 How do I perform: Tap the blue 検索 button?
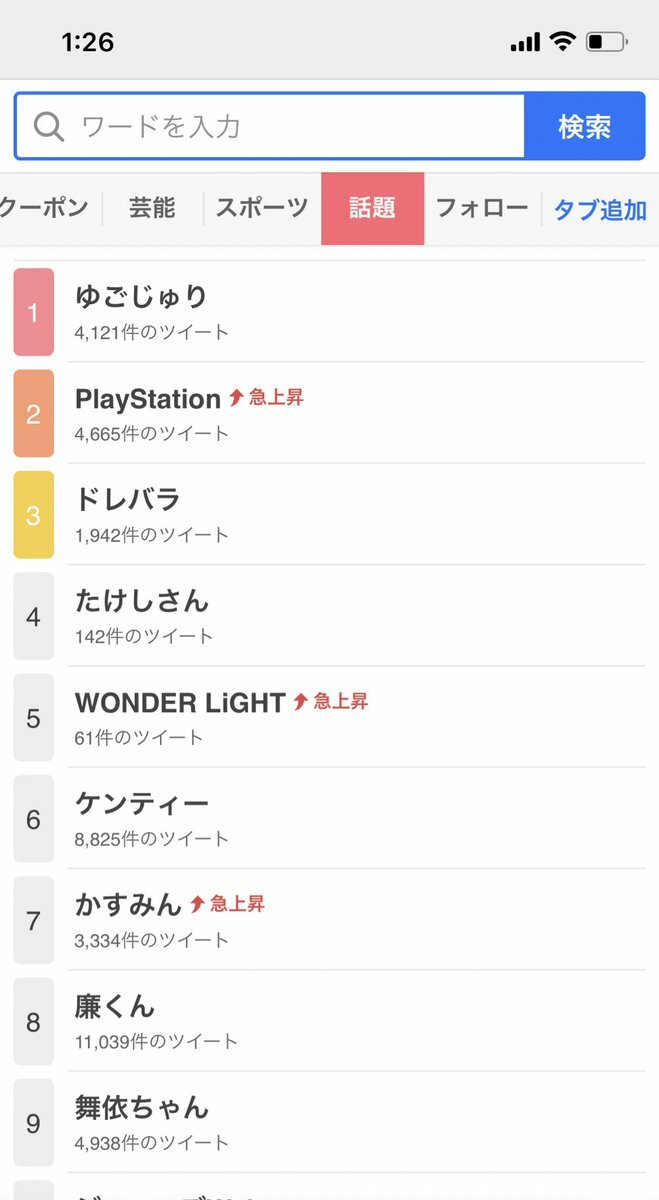[x=585, y=127]
